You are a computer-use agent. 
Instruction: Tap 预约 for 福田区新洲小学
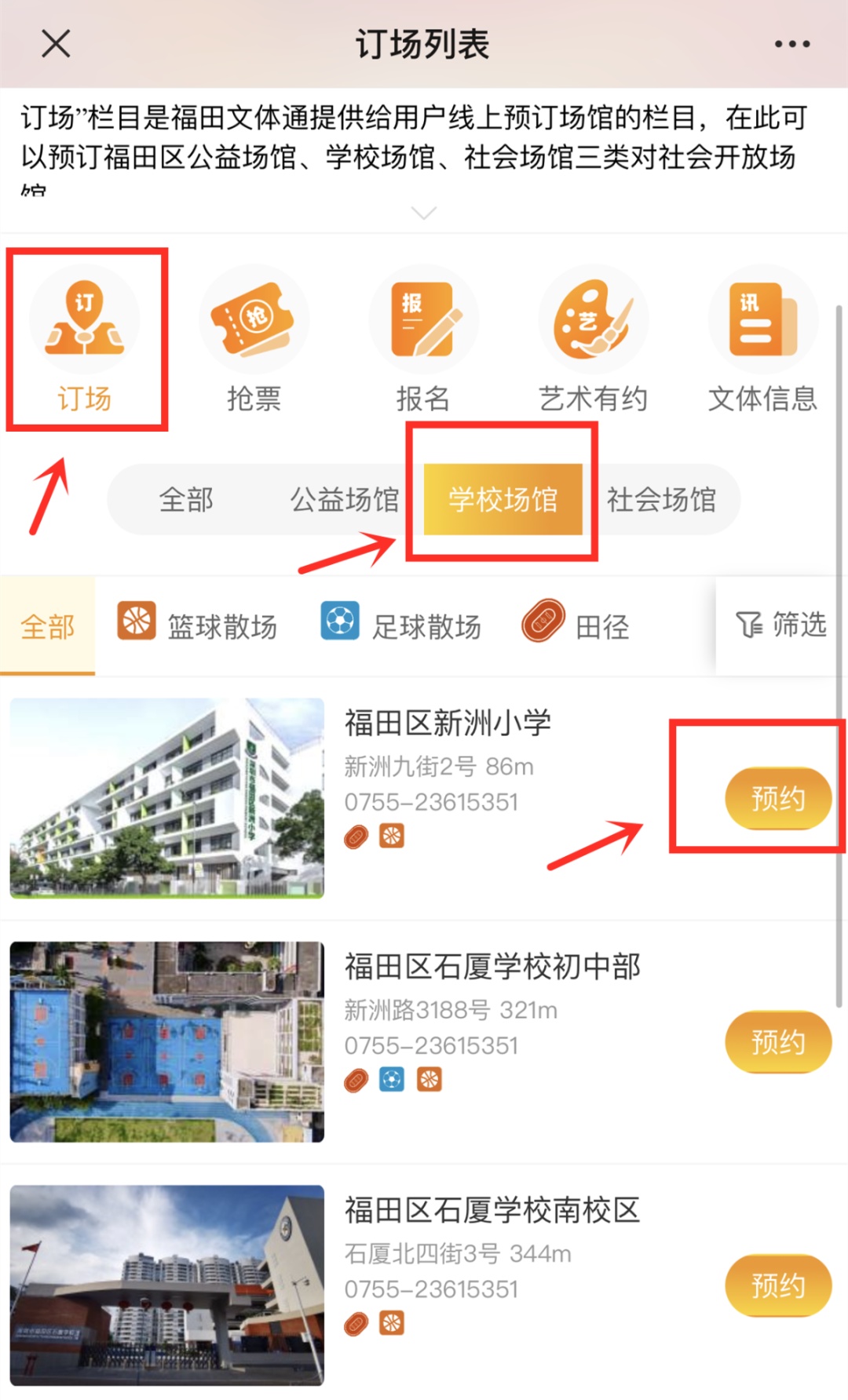pos(777,799)
